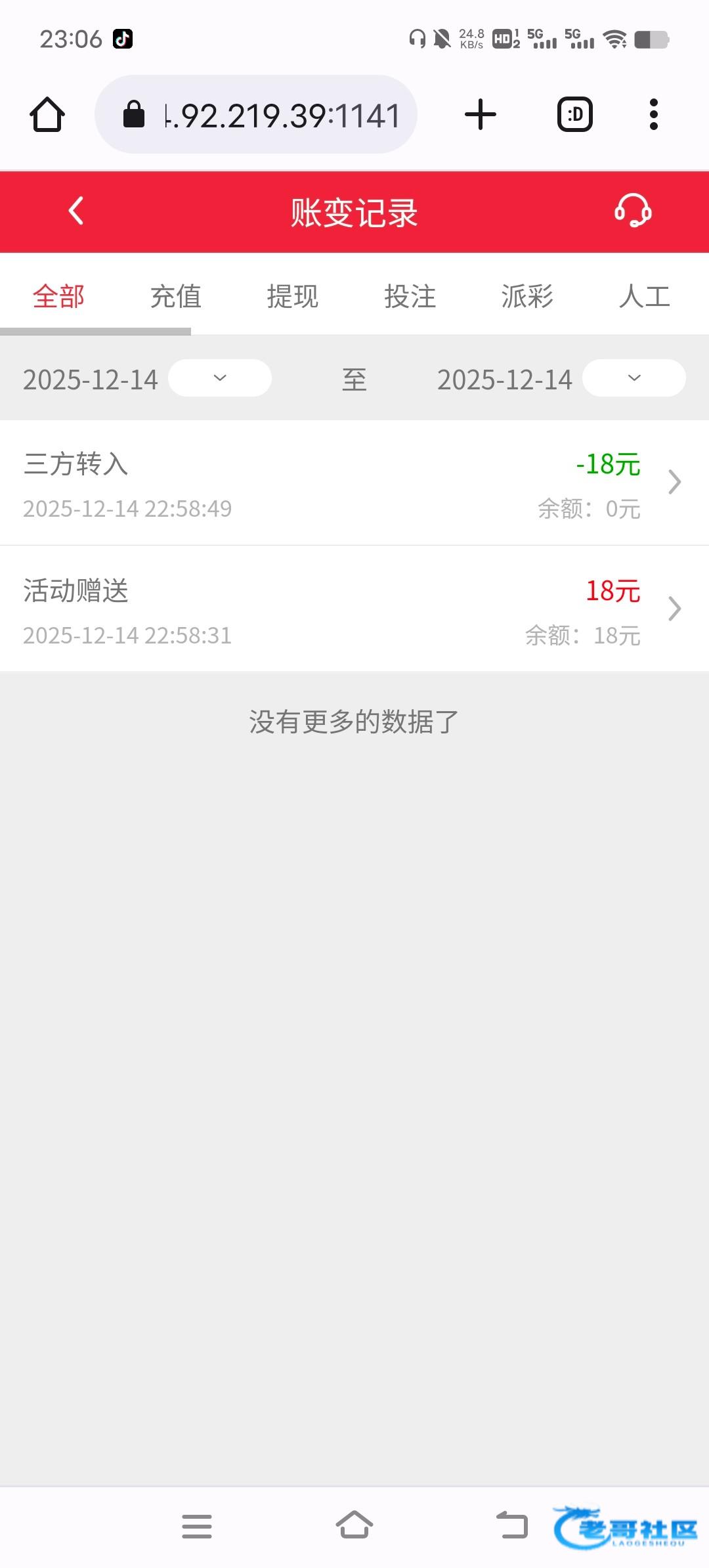Screen dimensions: 709x1568
Task: Switch to the 提现 tab
Action: click(293, 296)
